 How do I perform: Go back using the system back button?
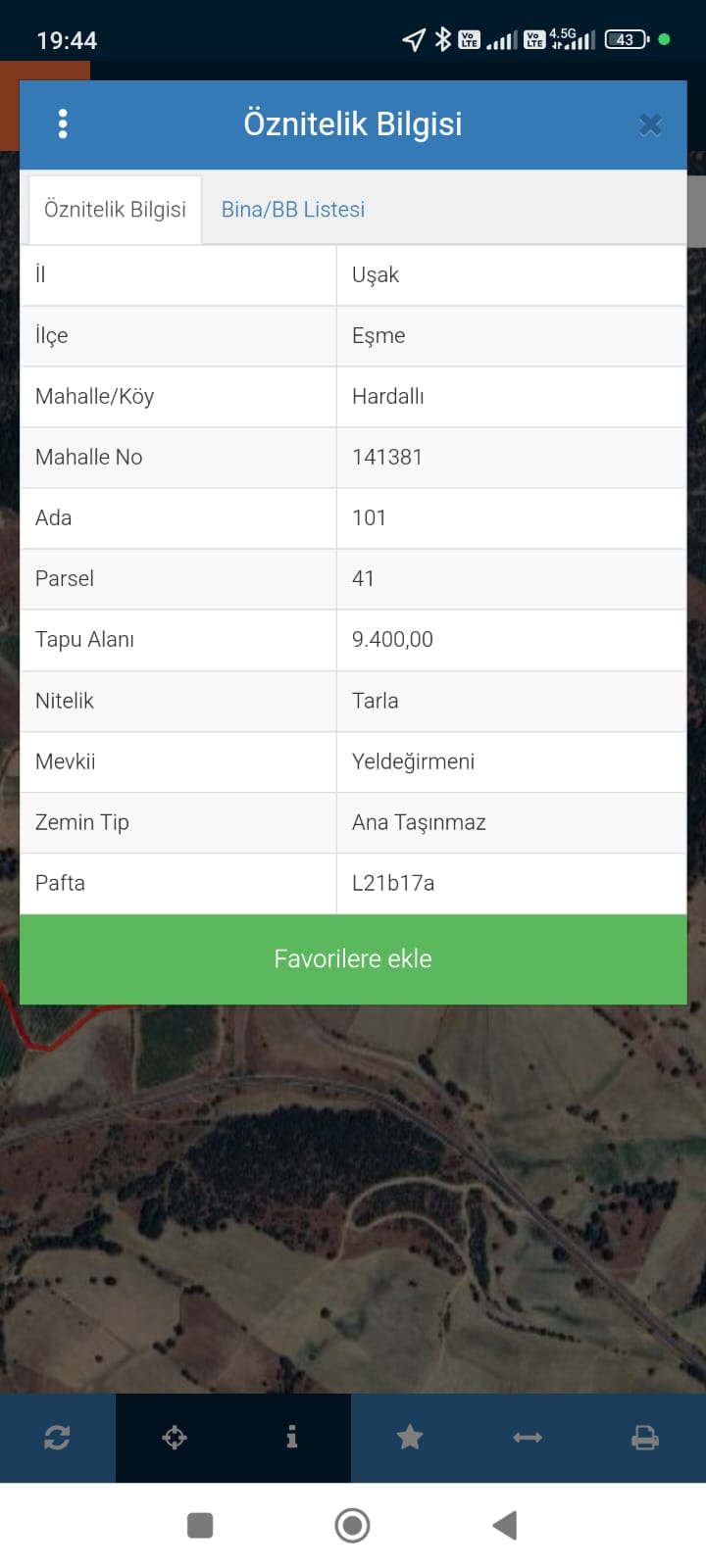[505, 1525]
